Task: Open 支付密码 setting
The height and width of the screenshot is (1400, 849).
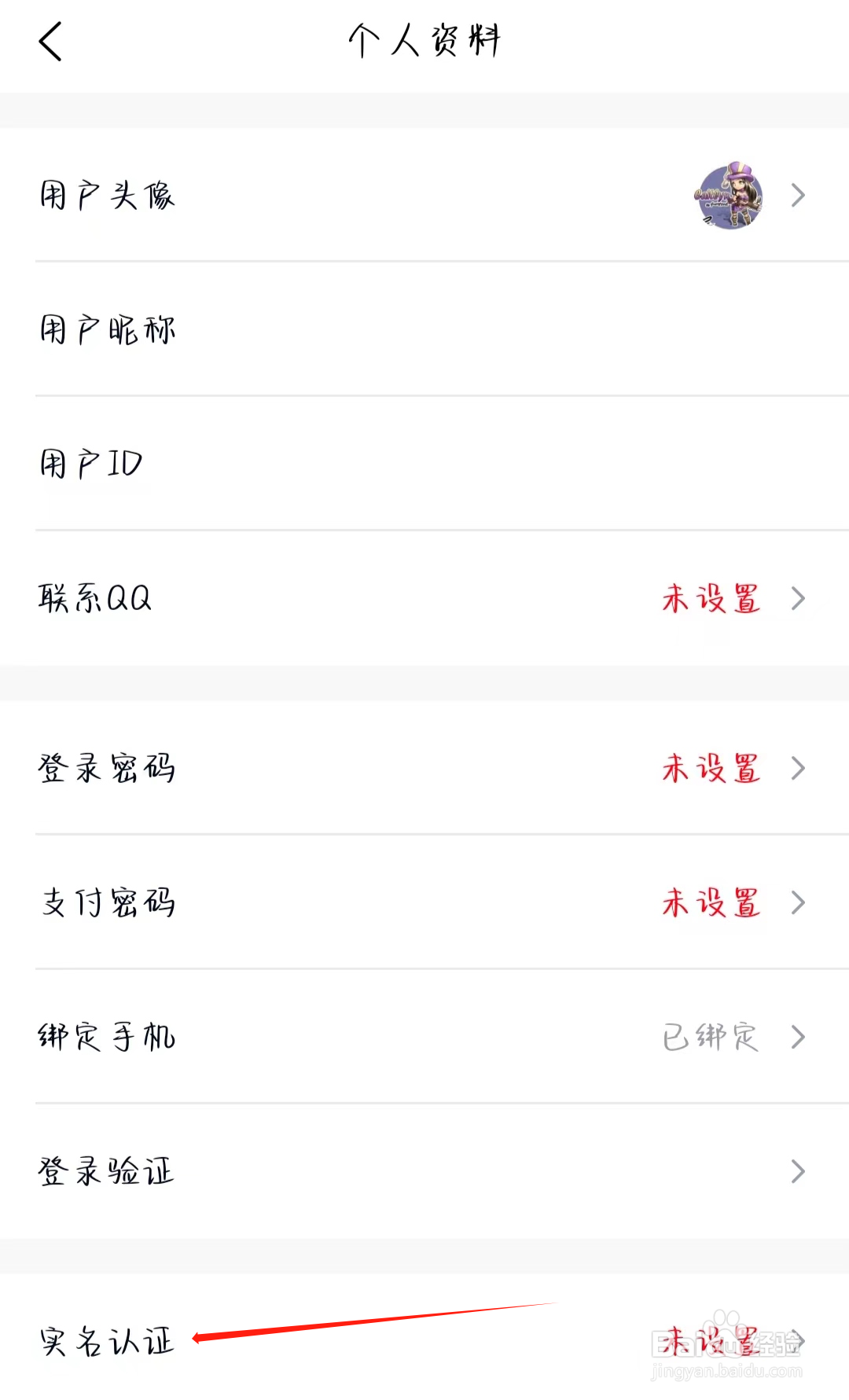Action: pyautogui.click(x=424, y=902)
